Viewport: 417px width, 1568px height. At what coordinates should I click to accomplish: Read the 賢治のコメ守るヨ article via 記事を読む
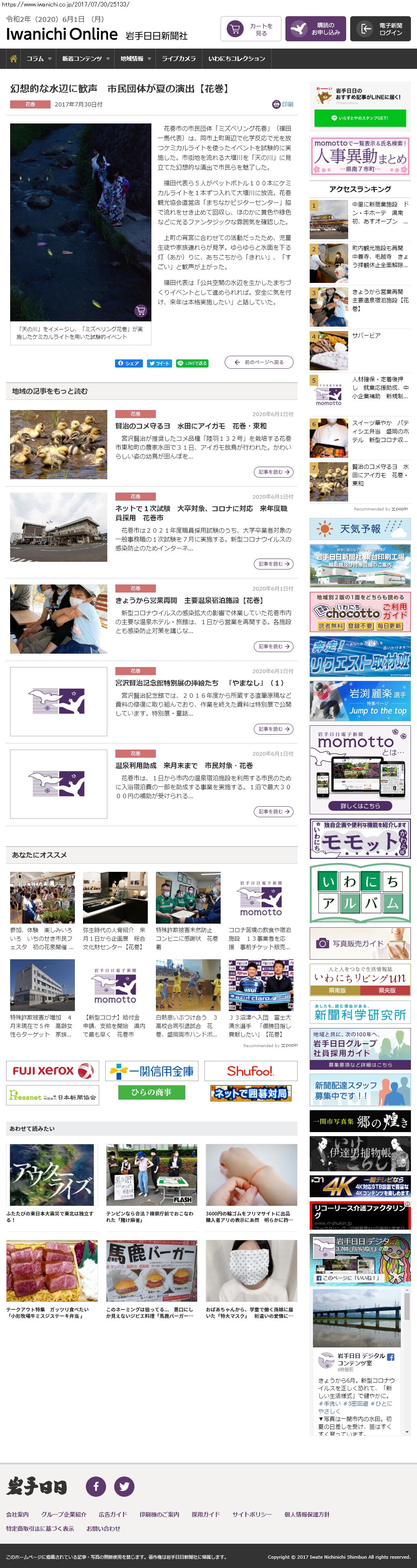[273, 472]
